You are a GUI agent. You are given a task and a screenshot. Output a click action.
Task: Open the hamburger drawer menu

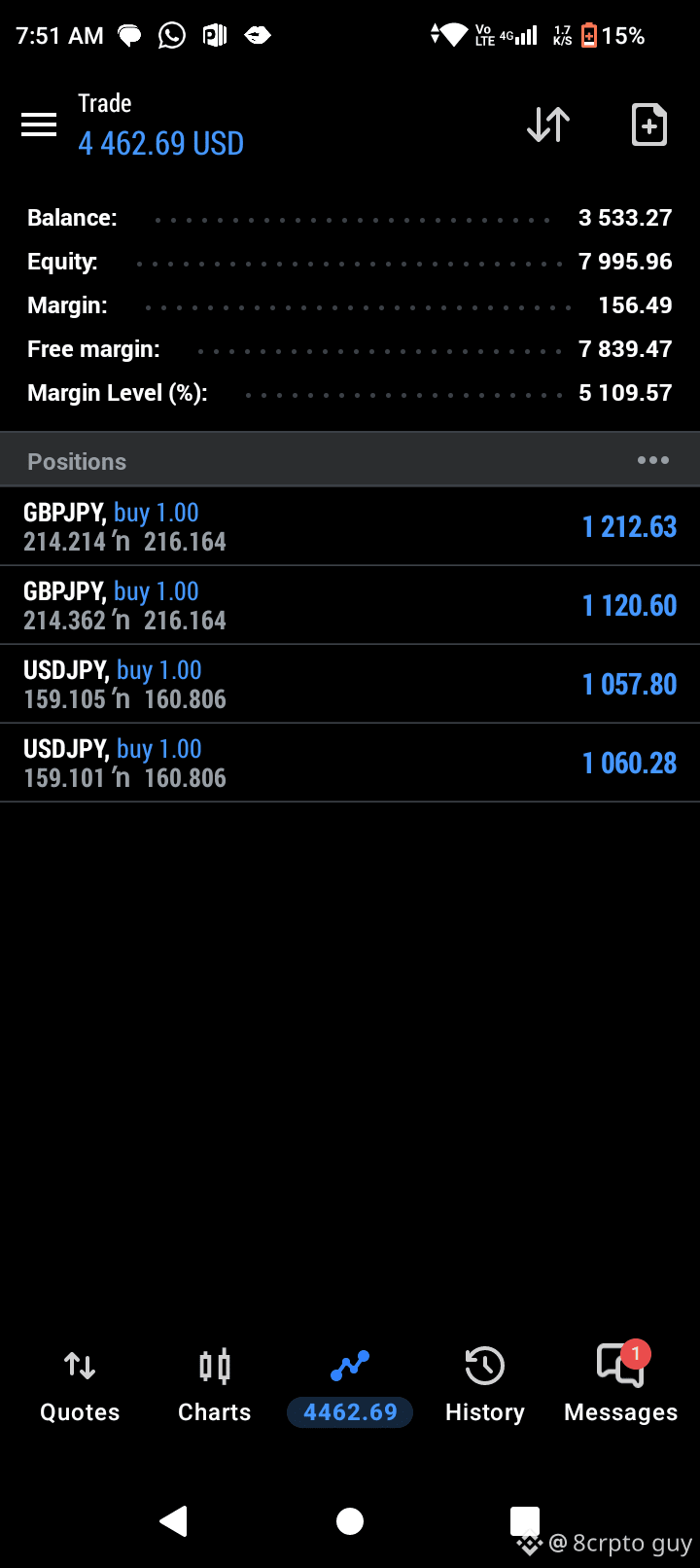(x=39, y=125)
